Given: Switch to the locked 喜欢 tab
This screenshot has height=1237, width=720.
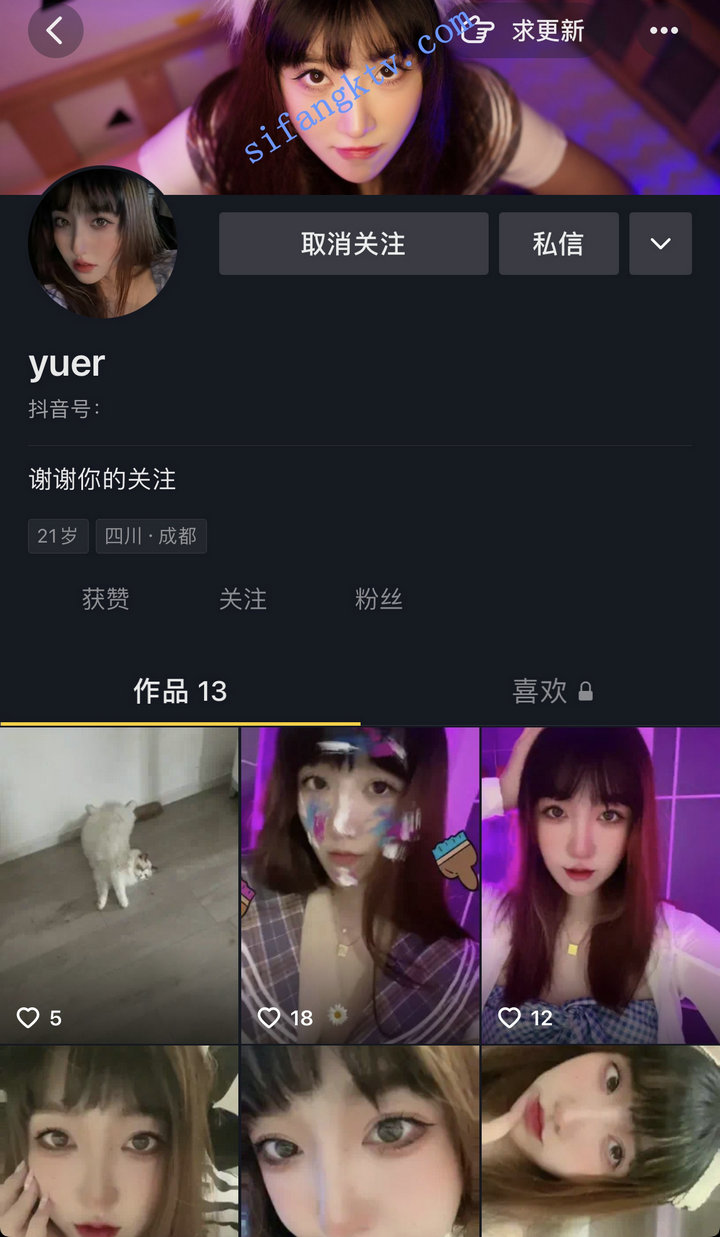Looking at the screenshot, I should 552,691.
